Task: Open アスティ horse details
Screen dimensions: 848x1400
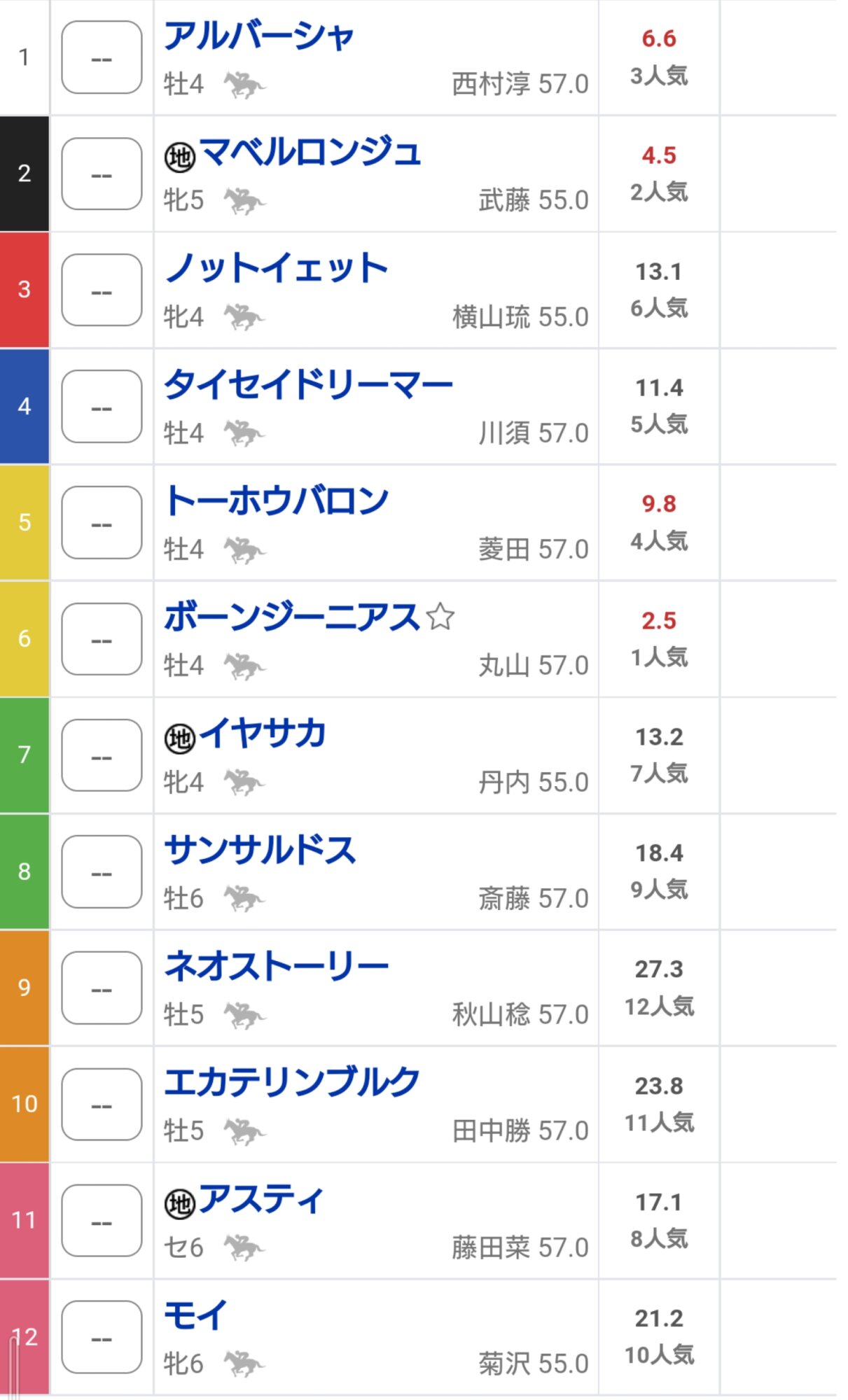Action: (261, 1199)
